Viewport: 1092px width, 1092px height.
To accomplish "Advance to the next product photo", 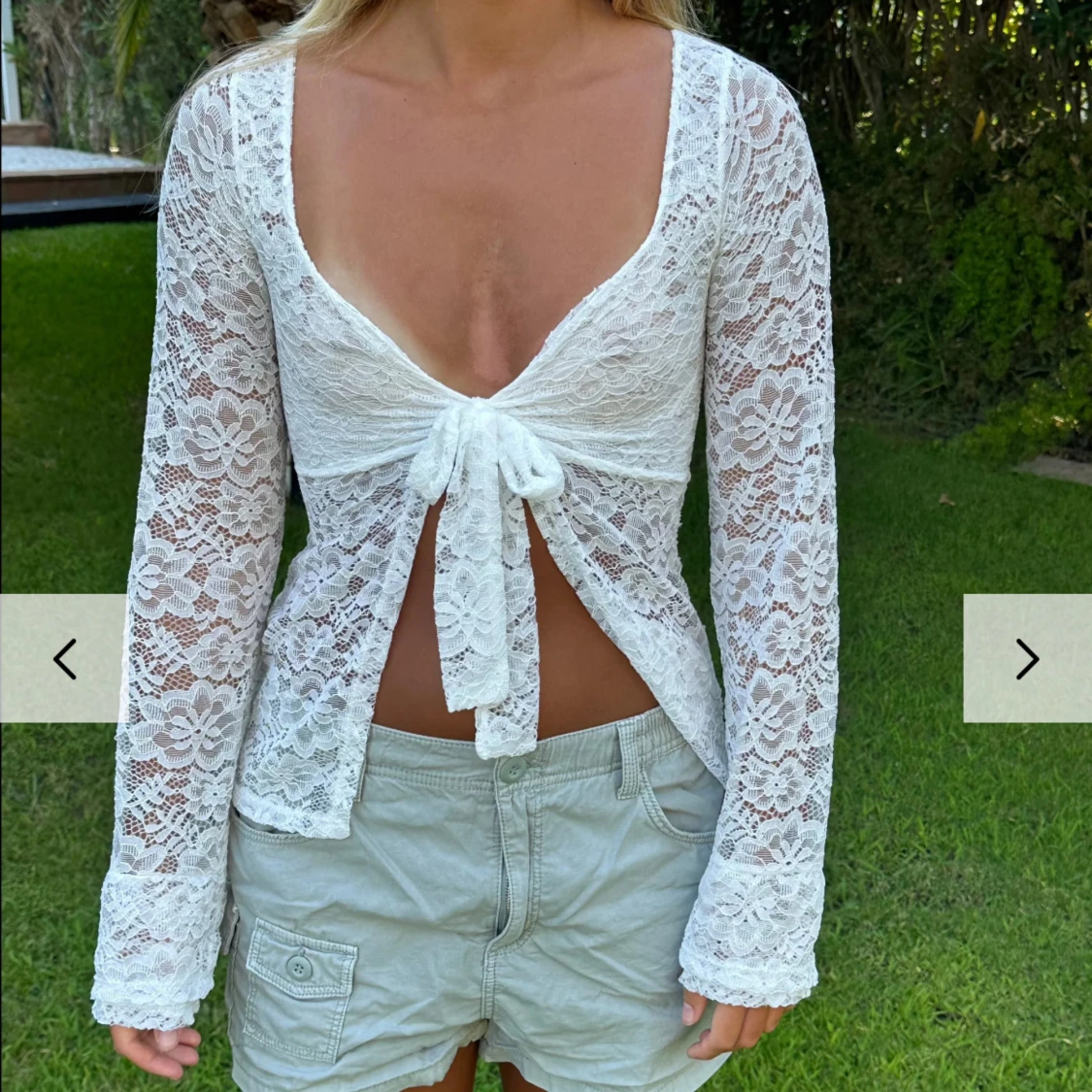I will pos(1027,659).
